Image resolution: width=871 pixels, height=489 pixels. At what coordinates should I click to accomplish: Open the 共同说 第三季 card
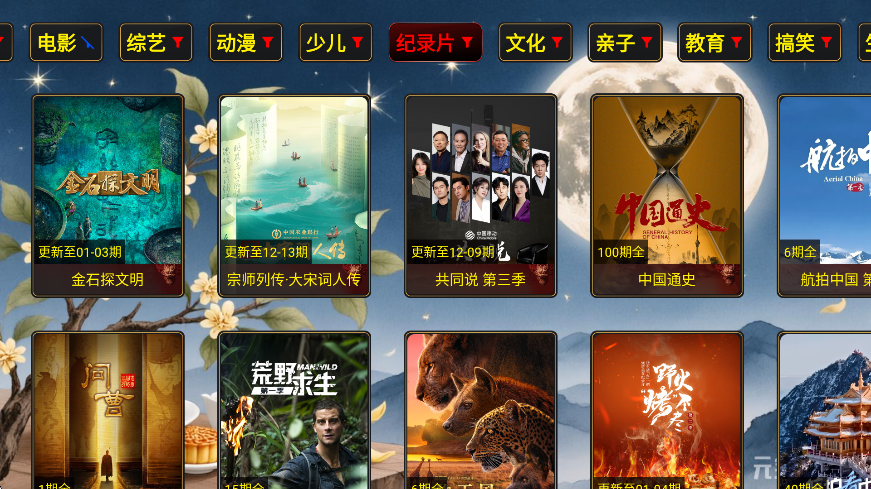[x=480, y=195]
